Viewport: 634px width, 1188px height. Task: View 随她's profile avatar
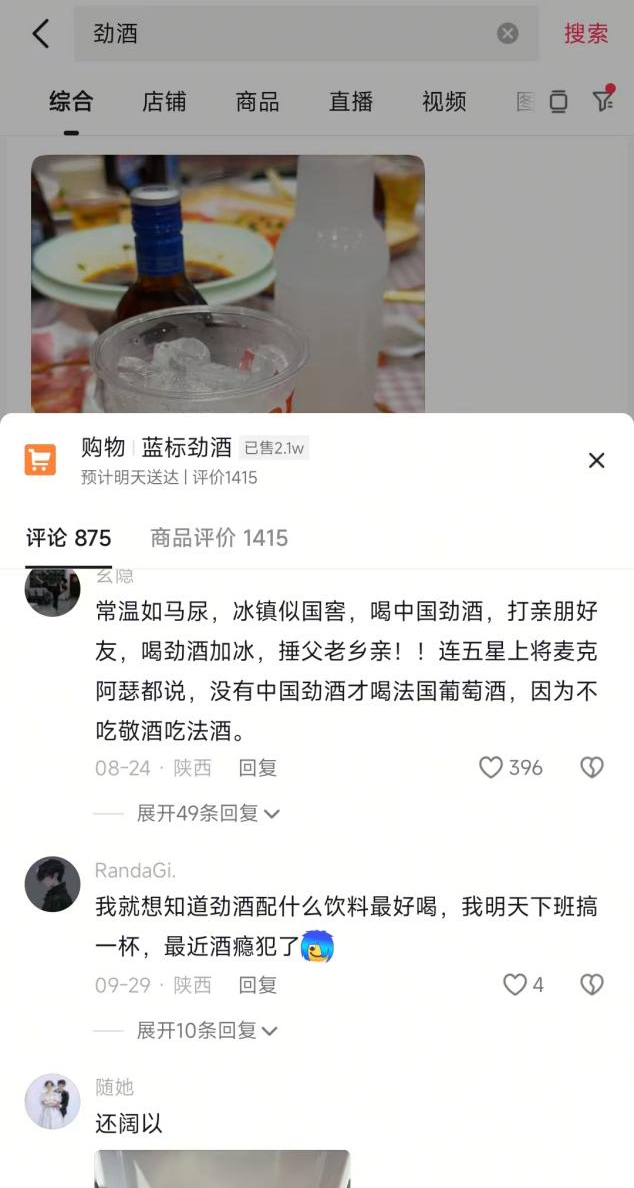[x=52, y=1101]
